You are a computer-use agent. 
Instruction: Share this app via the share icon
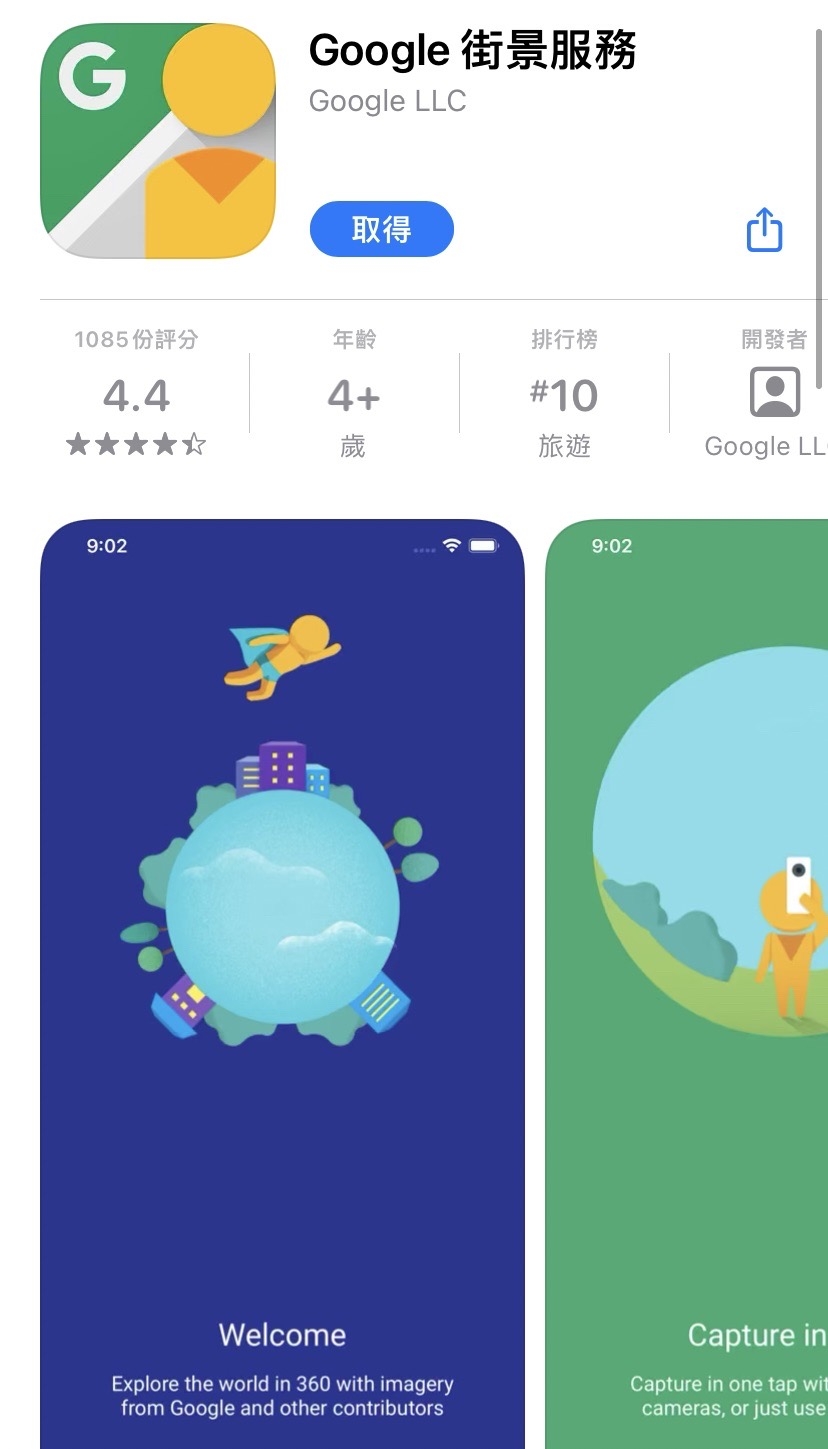click(764, 230)
